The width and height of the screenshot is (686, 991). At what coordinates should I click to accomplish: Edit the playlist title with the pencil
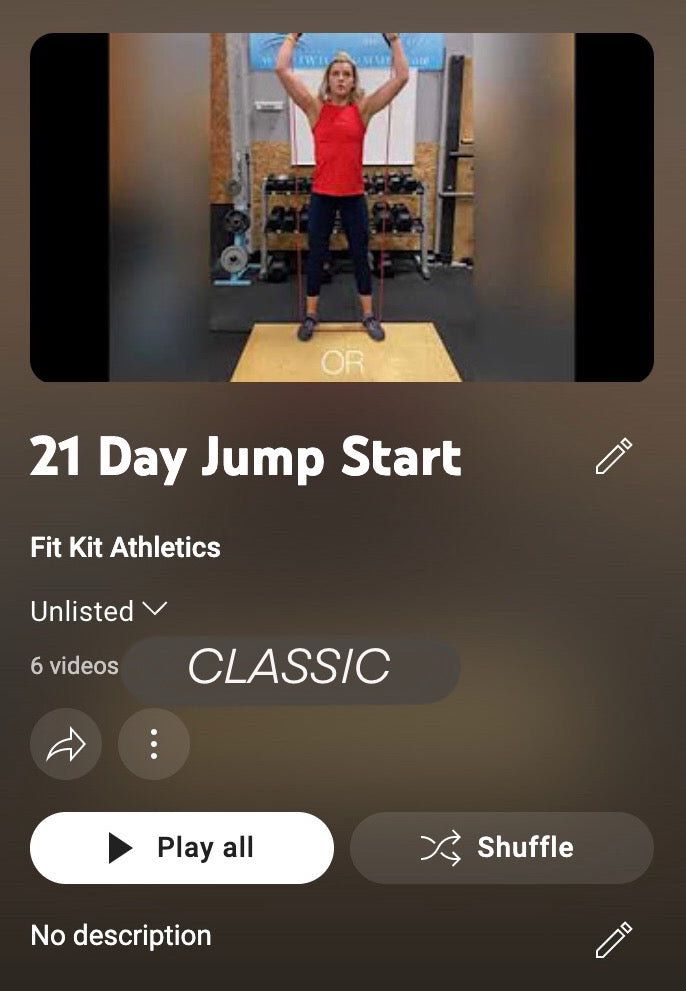tap(613, 456)
